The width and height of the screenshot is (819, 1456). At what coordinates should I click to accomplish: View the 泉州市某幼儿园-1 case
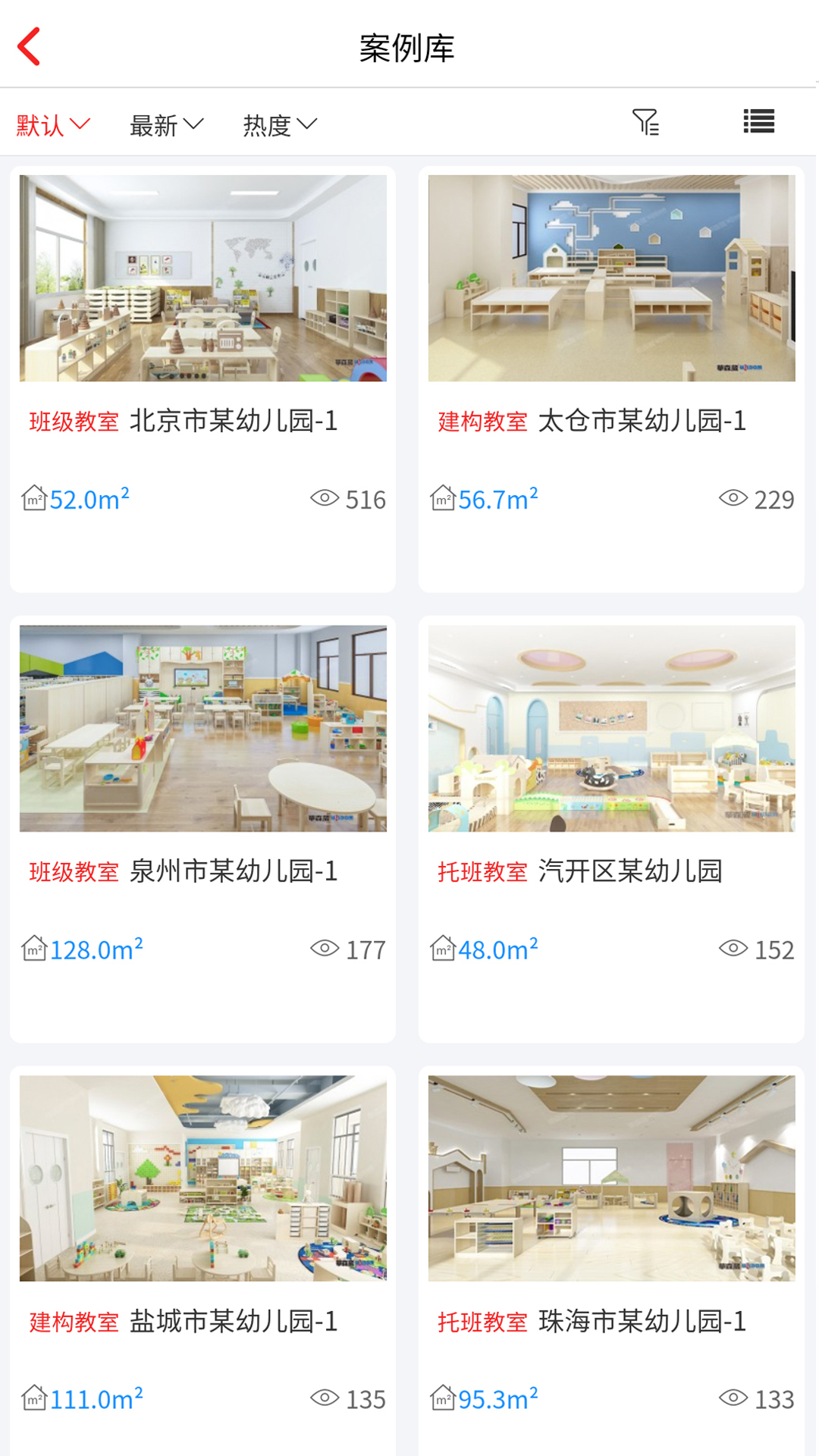(202, 829)
